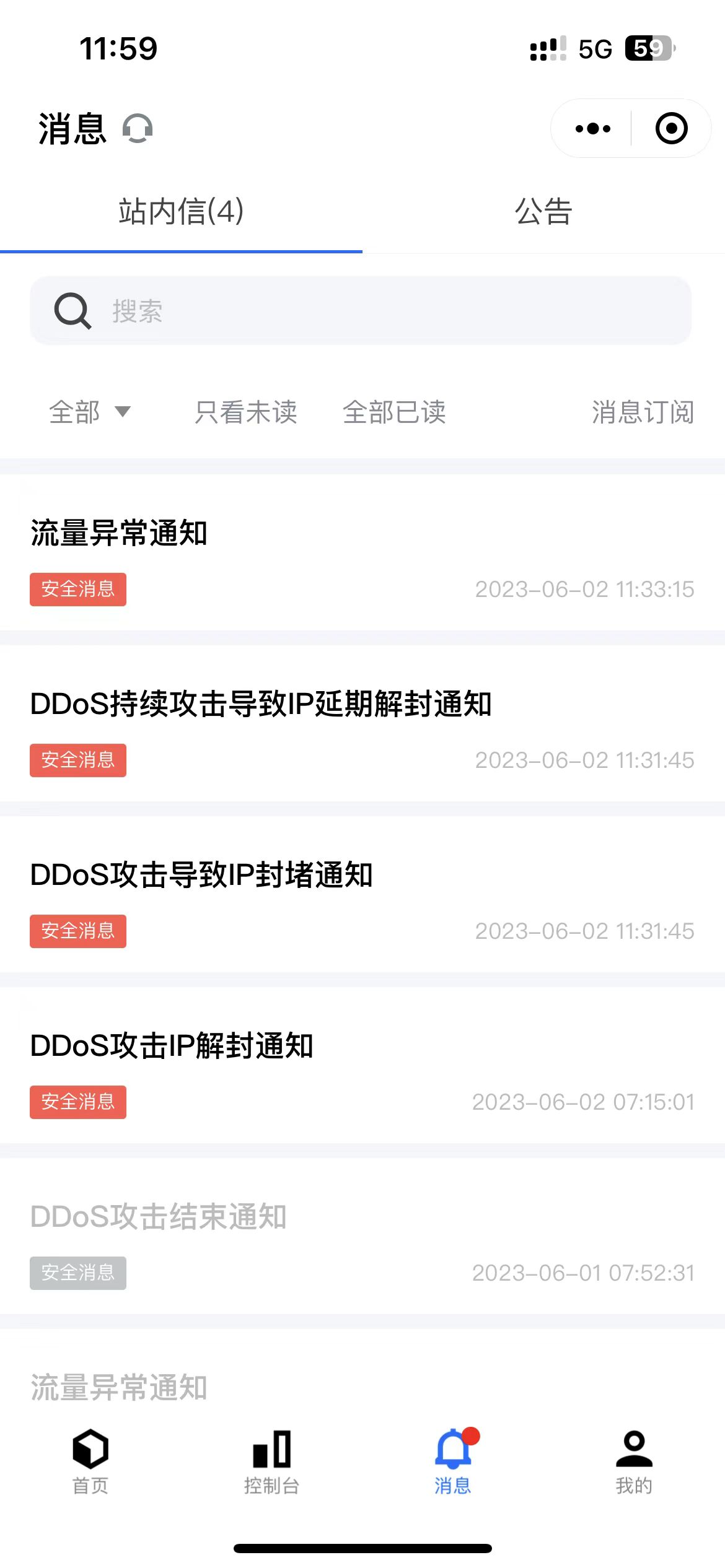The image size is (725, 1568).
Task: Open the mini program more options menu
Action: click(x=592, y=129)
